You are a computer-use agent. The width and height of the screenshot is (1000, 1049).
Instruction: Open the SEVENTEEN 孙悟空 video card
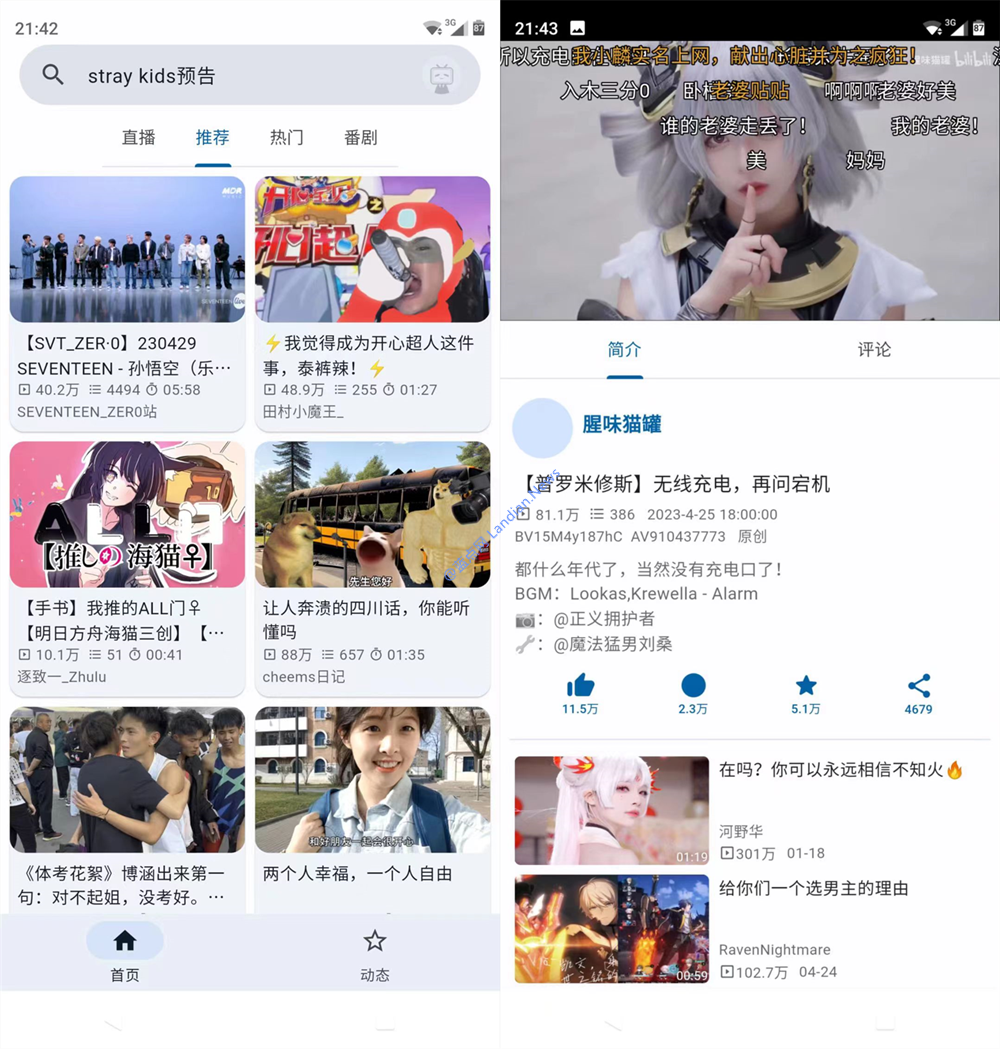coord(127,300)
